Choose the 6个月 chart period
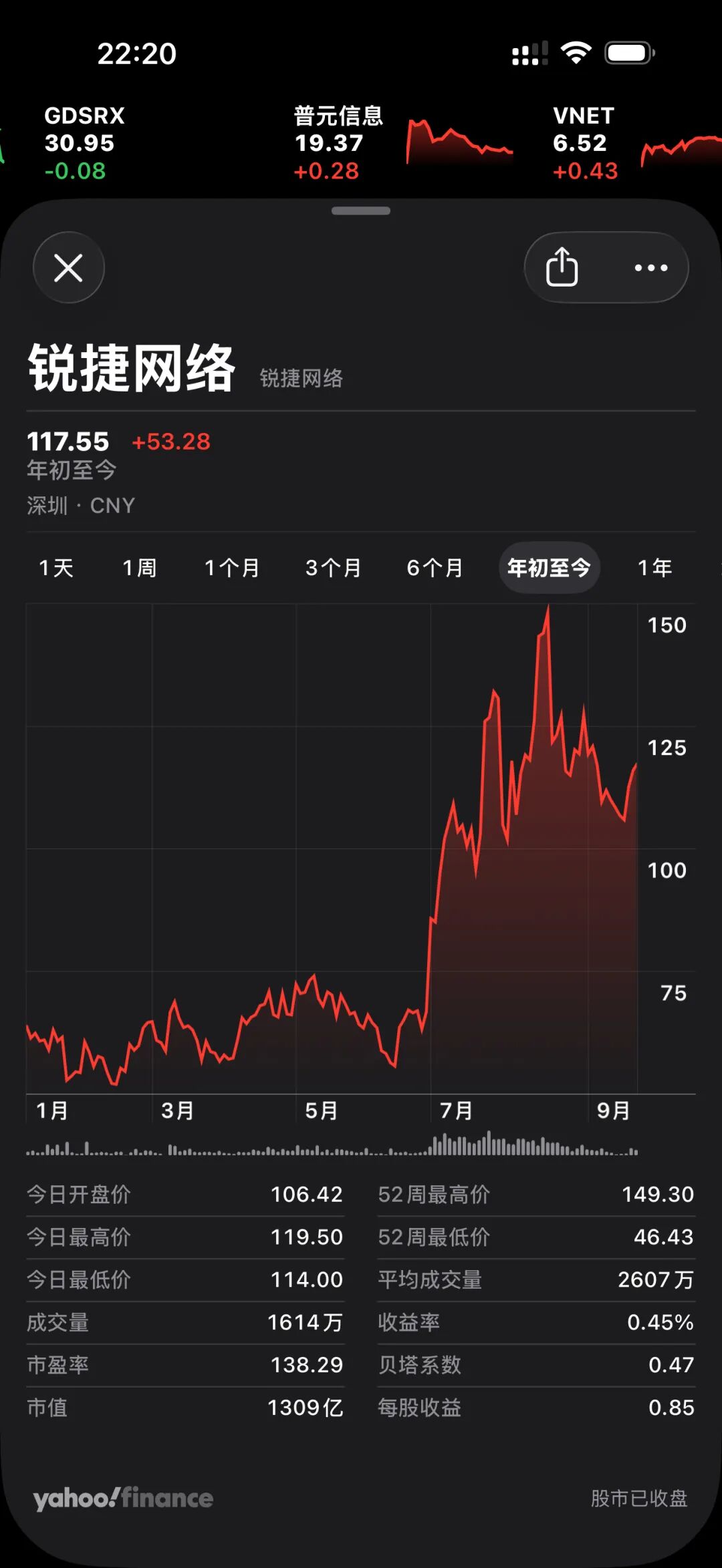 435,568
